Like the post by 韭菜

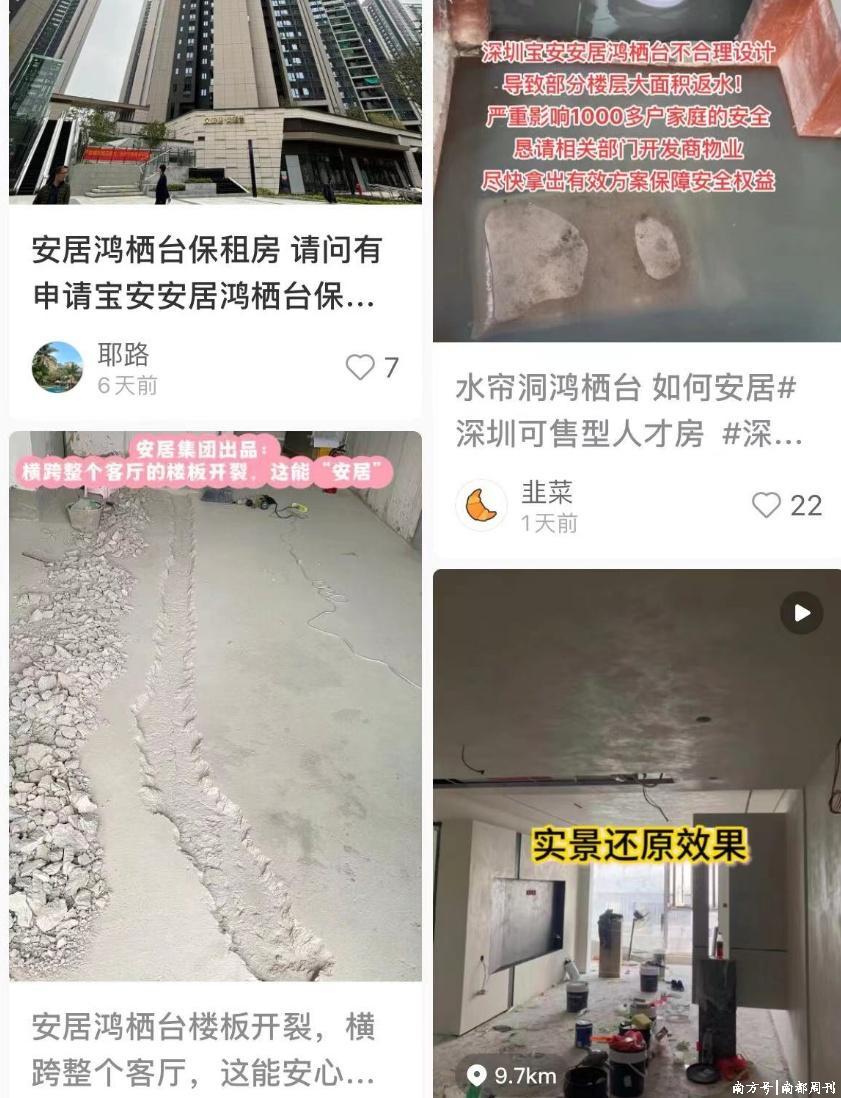(x=767, y=505)
